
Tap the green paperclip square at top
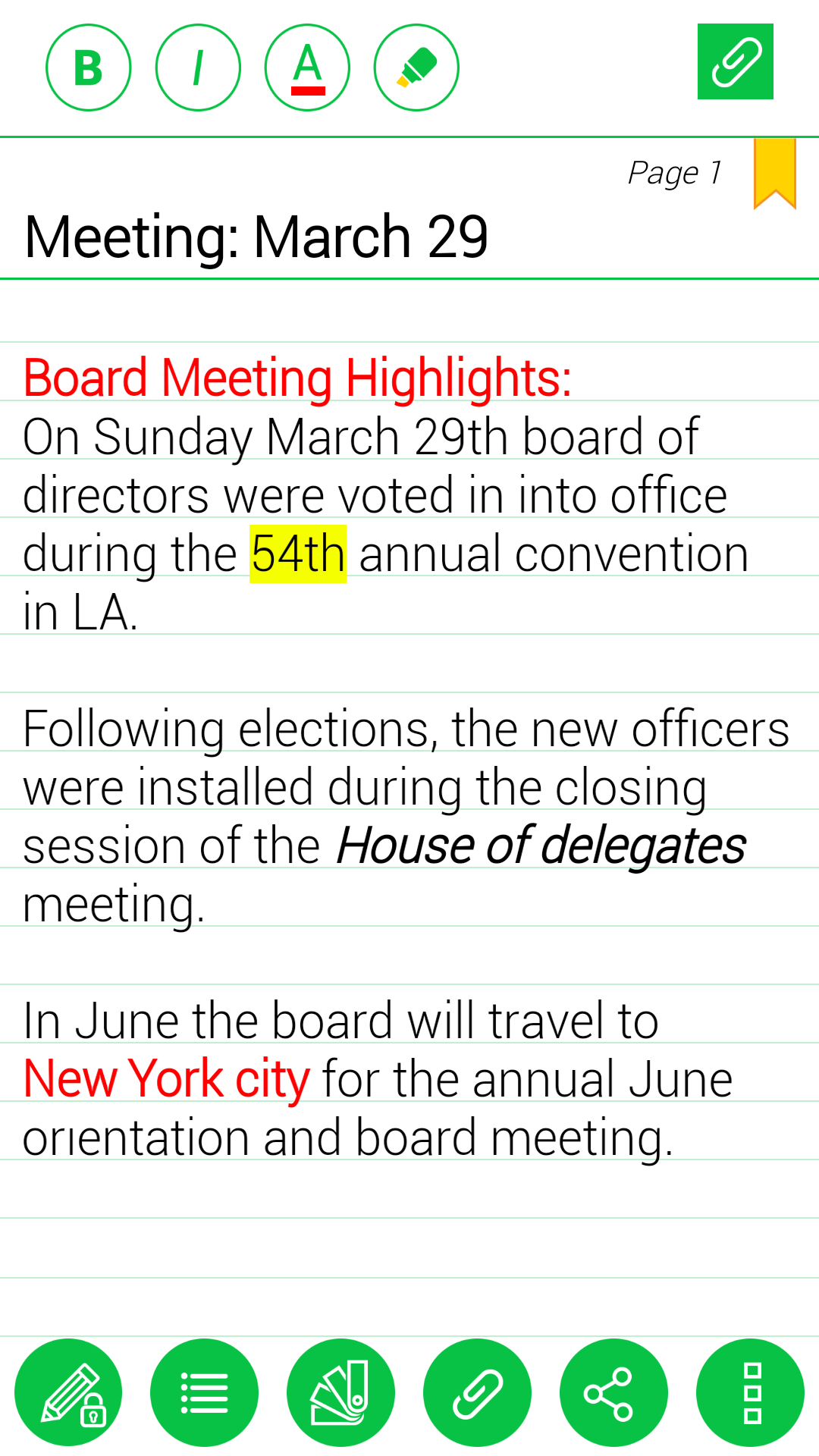click(x=735, y=61)
